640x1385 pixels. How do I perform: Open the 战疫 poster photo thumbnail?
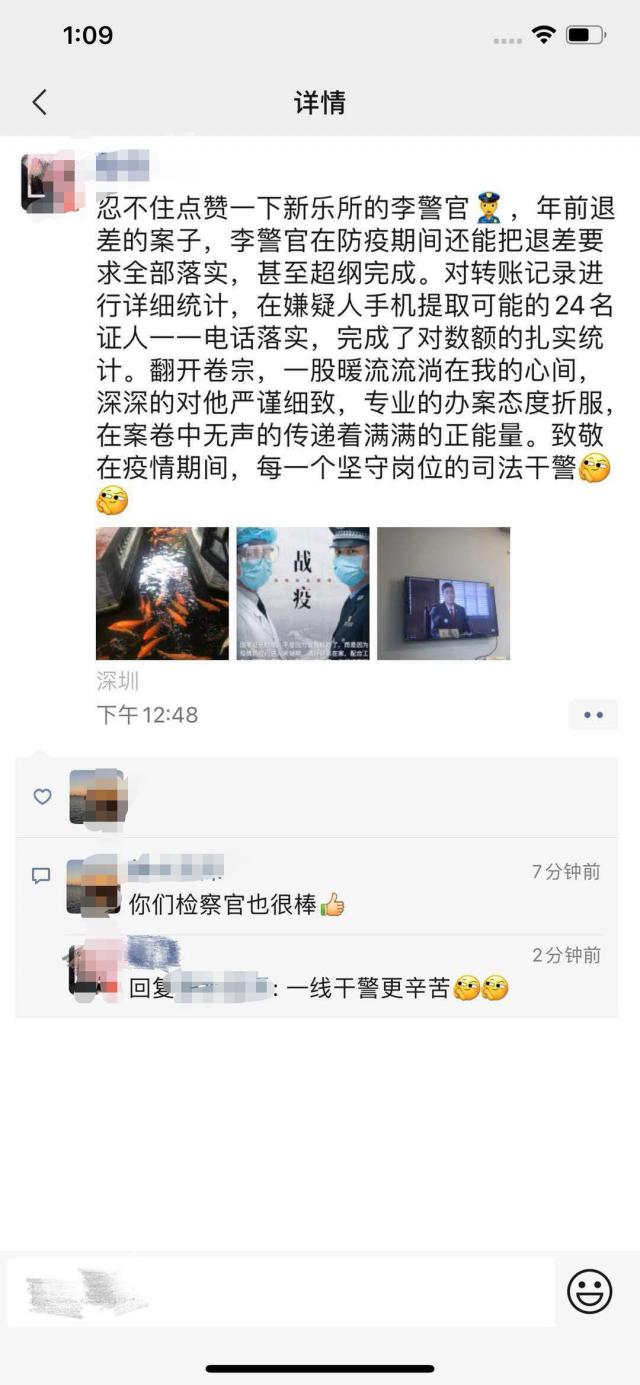[303, 594]
